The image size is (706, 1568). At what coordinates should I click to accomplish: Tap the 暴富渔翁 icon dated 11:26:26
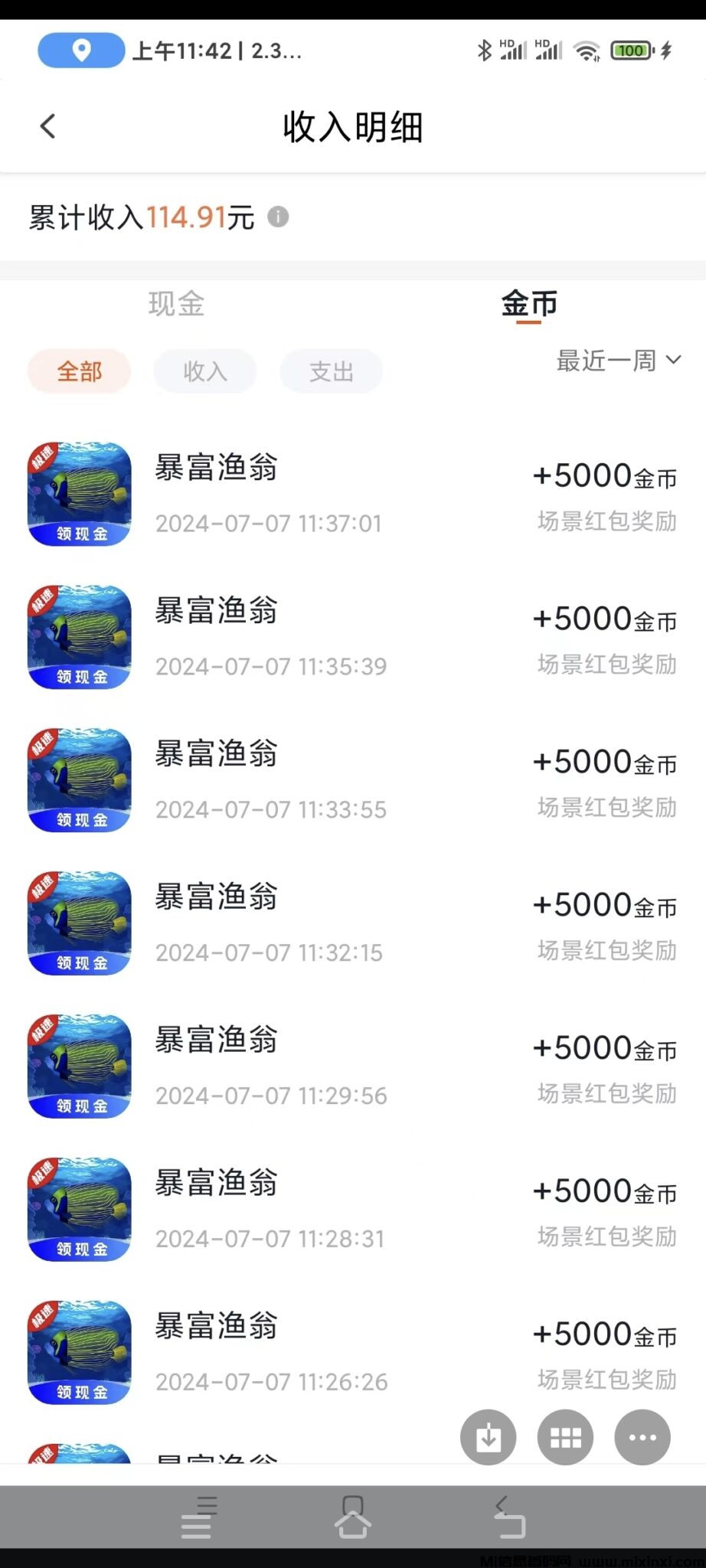click(79, 1353)
